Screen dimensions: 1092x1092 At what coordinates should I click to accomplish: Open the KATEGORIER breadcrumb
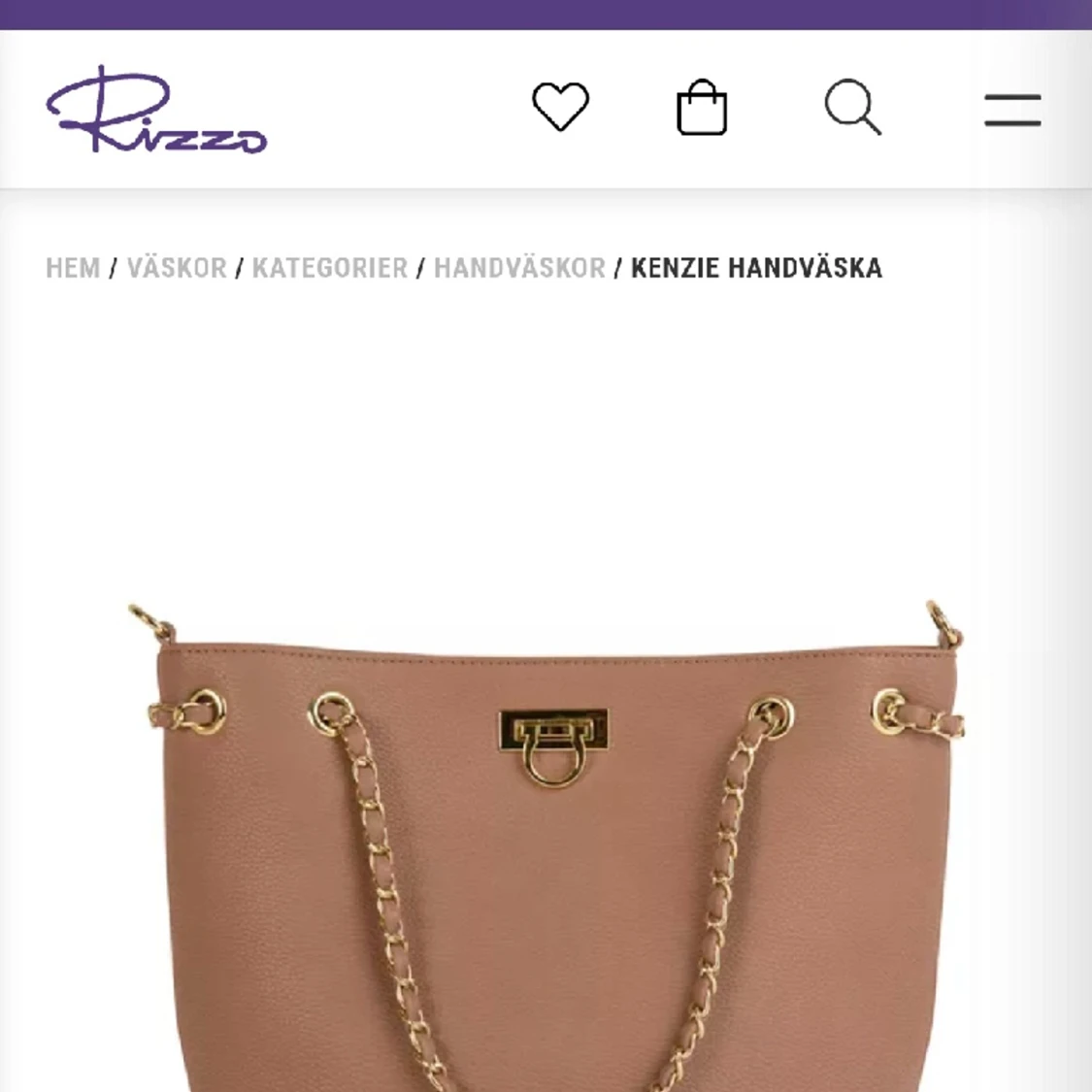point(330,268)
